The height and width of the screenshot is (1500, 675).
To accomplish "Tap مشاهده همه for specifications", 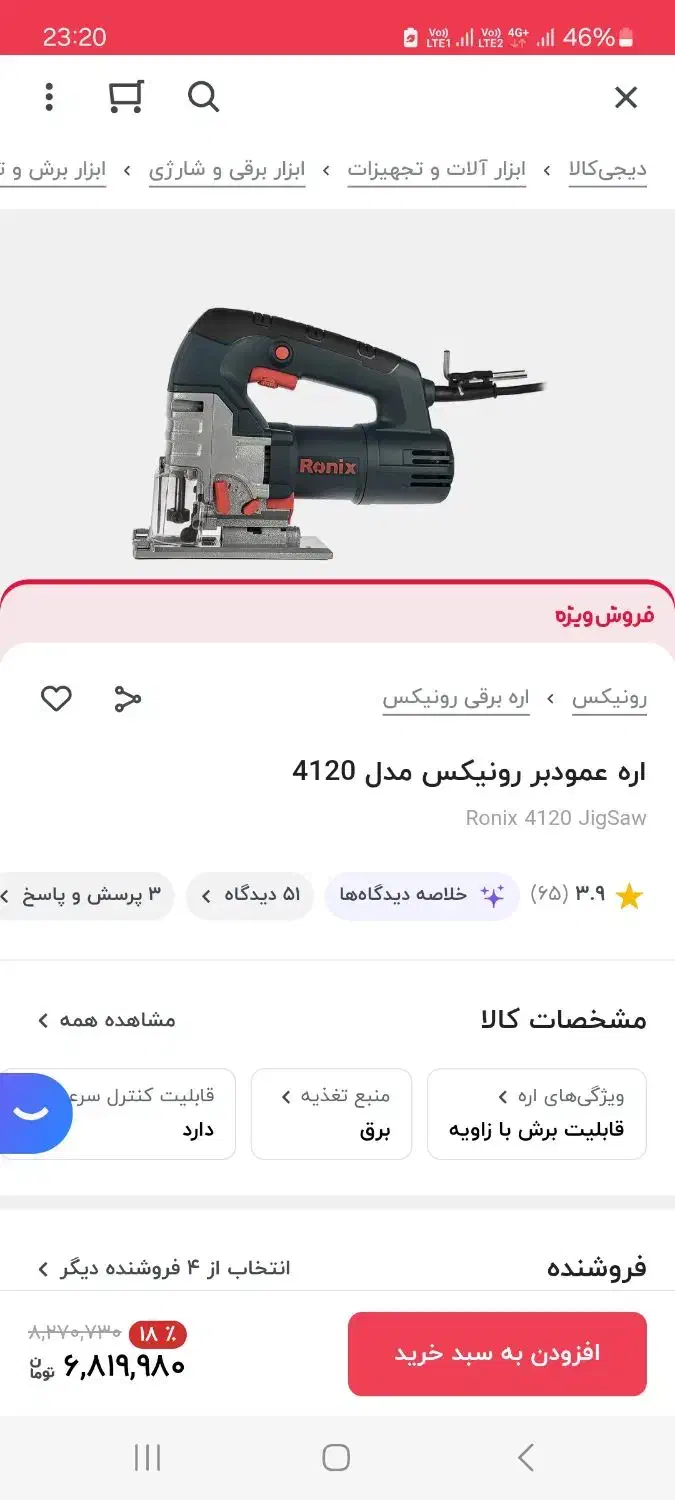I will (107, 1020).
